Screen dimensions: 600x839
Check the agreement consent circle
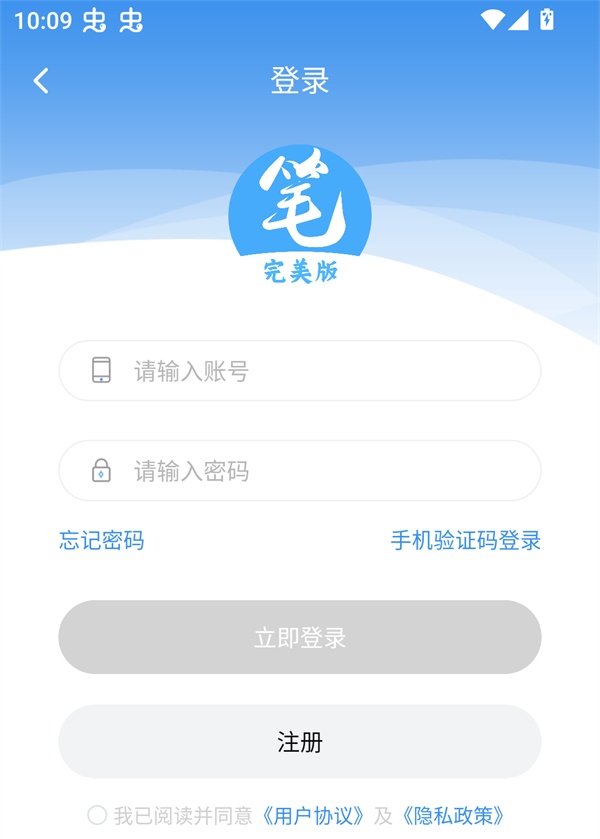[97, 815]
